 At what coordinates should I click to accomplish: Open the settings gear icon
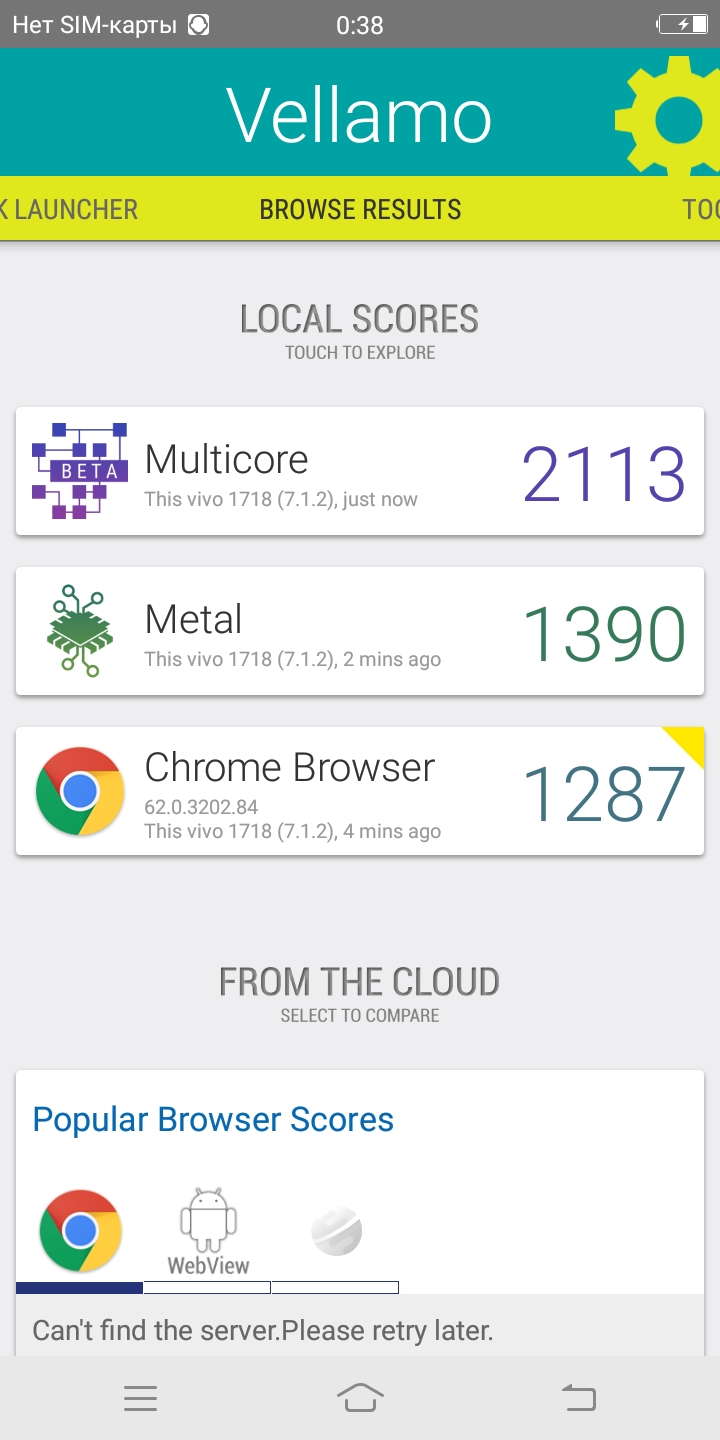(670, 119)
